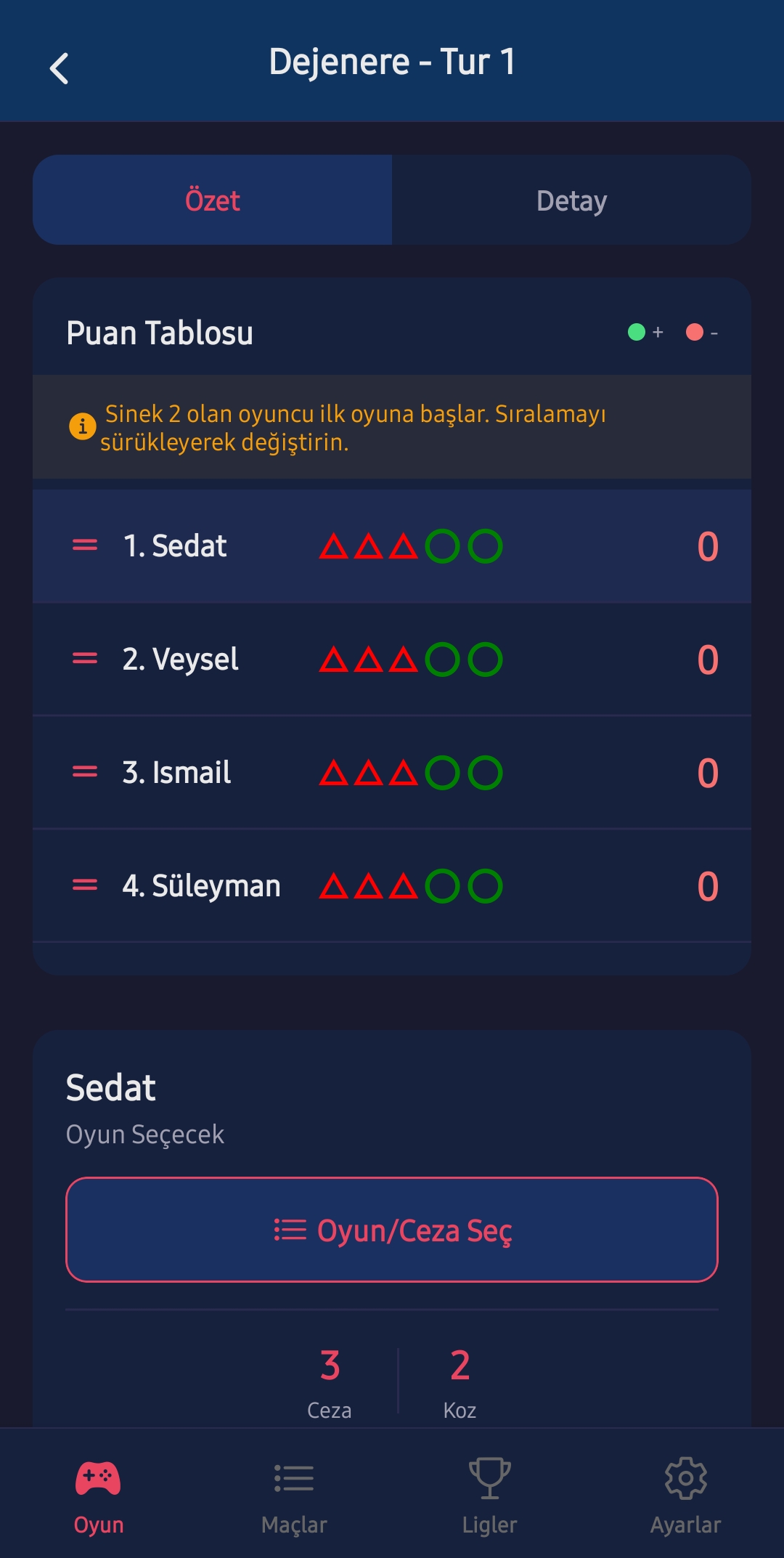The image size is (784, 1558).
Task: Toggle the last green circle for Süleyman
Action: [x=486, y=885]
